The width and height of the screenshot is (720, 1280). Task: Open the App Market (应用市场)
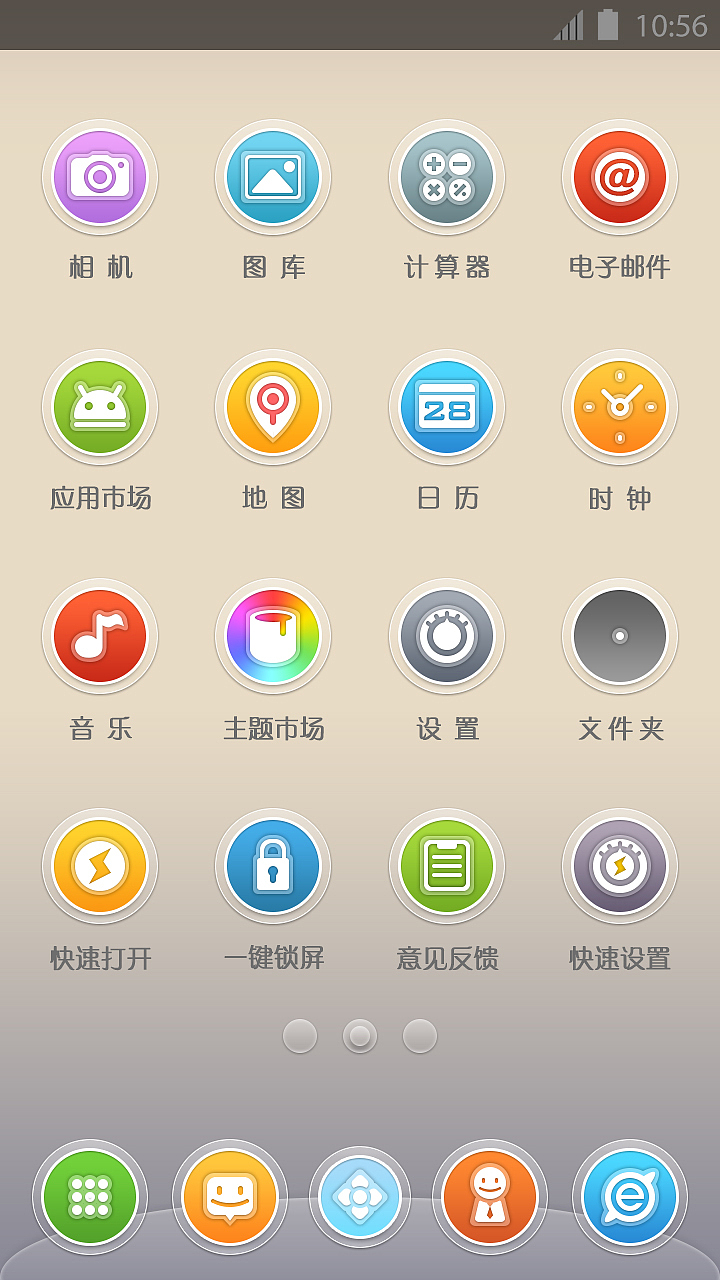click(x=100, y=407)
